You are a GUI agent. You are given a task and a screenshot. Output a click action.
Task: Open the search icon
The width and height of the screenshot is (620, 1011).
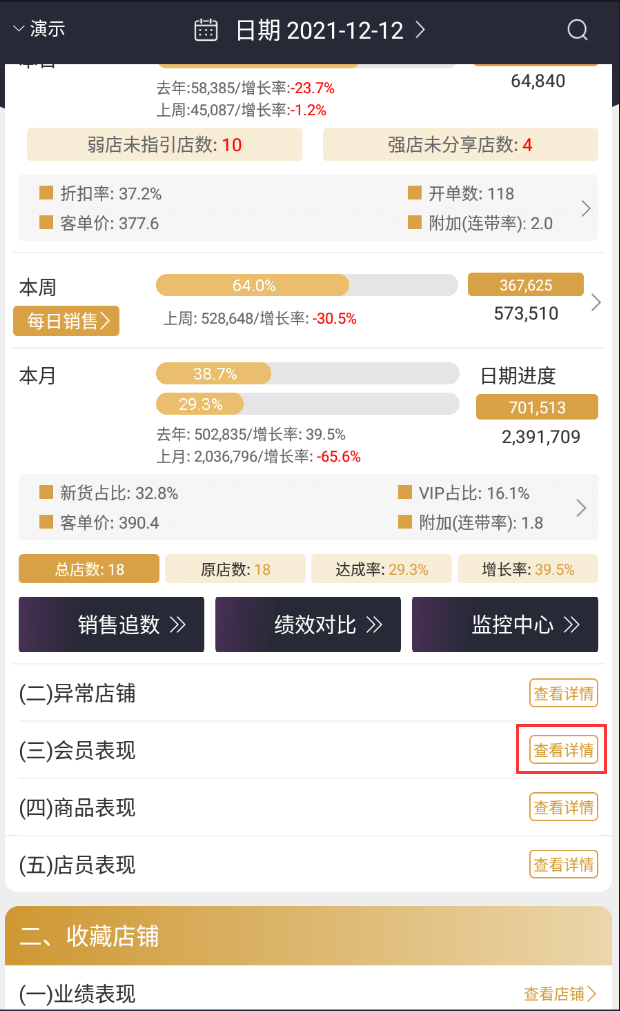577,30
